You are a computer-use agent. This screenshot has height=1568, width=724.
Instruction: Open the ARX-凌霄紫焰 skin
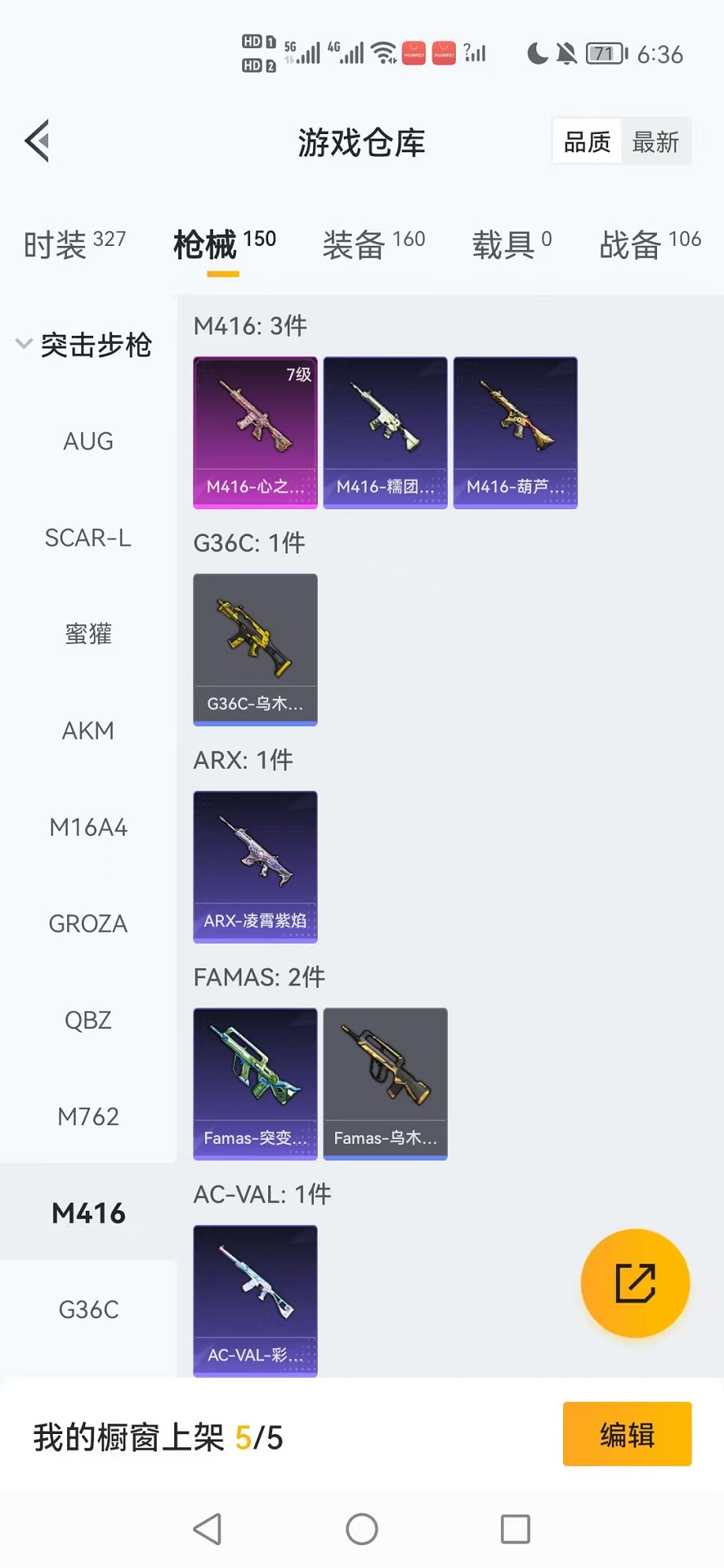255,866
